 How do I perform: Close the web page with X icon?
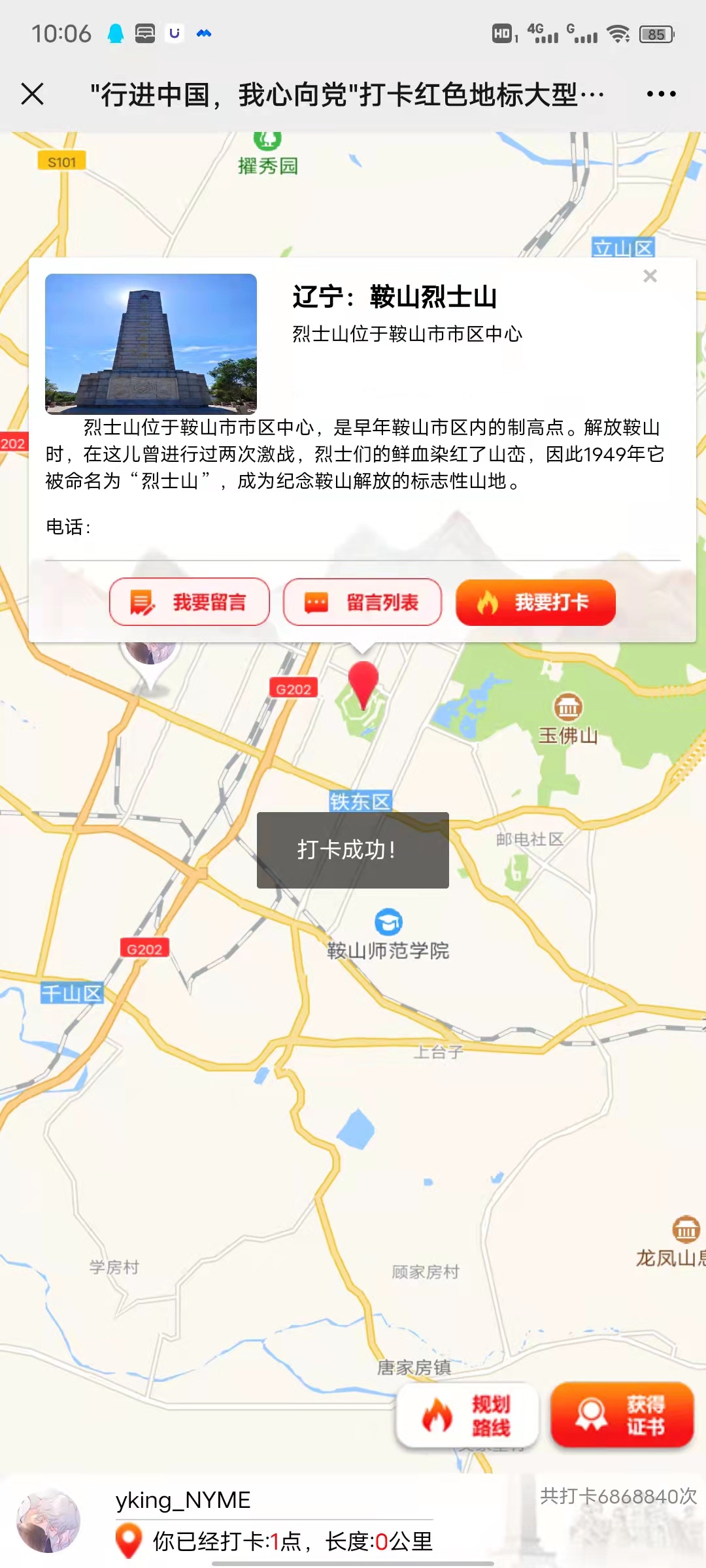click(x=32, y=94)
